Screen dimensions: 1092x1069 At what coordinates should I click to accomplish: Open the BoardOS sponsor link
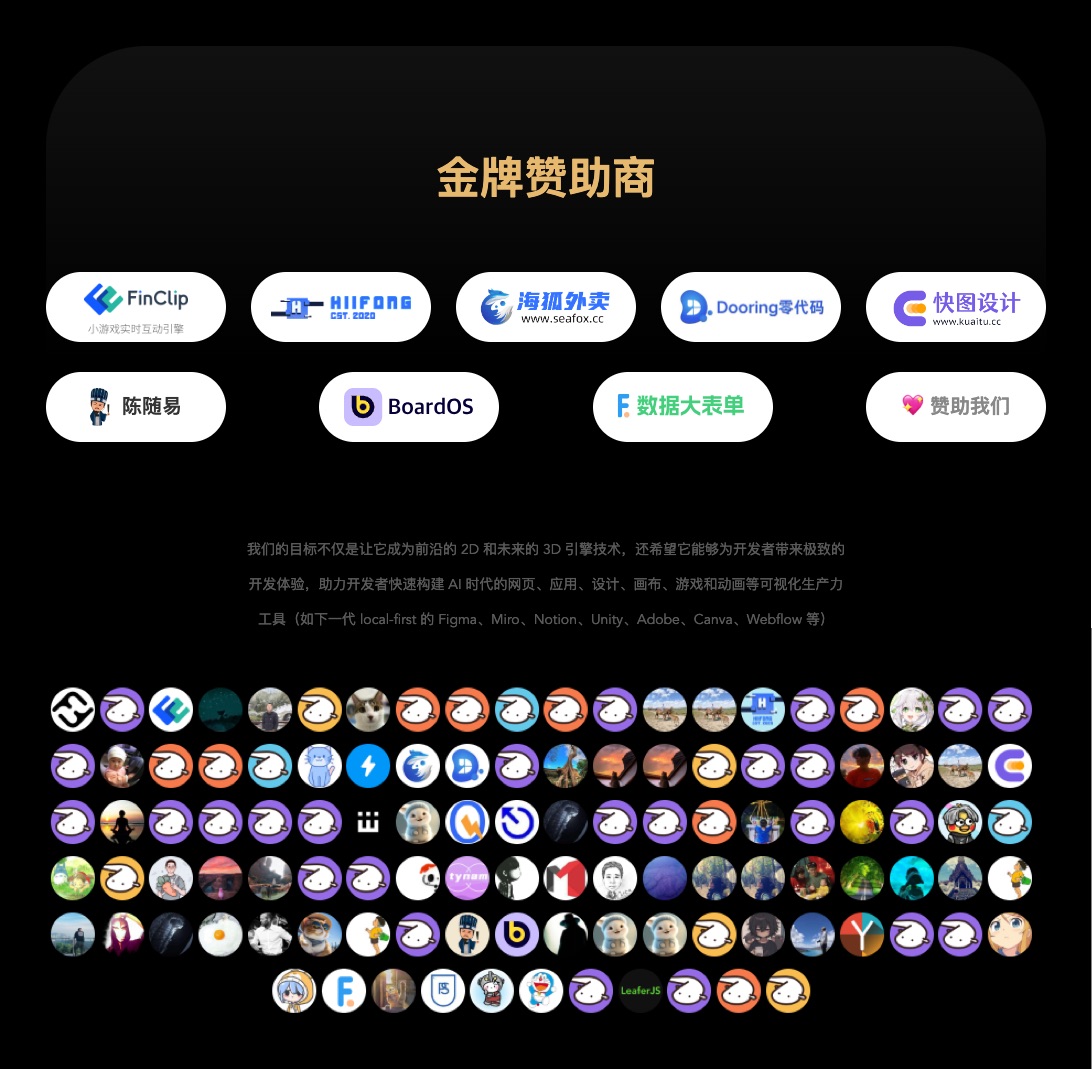tap(409, 407)
